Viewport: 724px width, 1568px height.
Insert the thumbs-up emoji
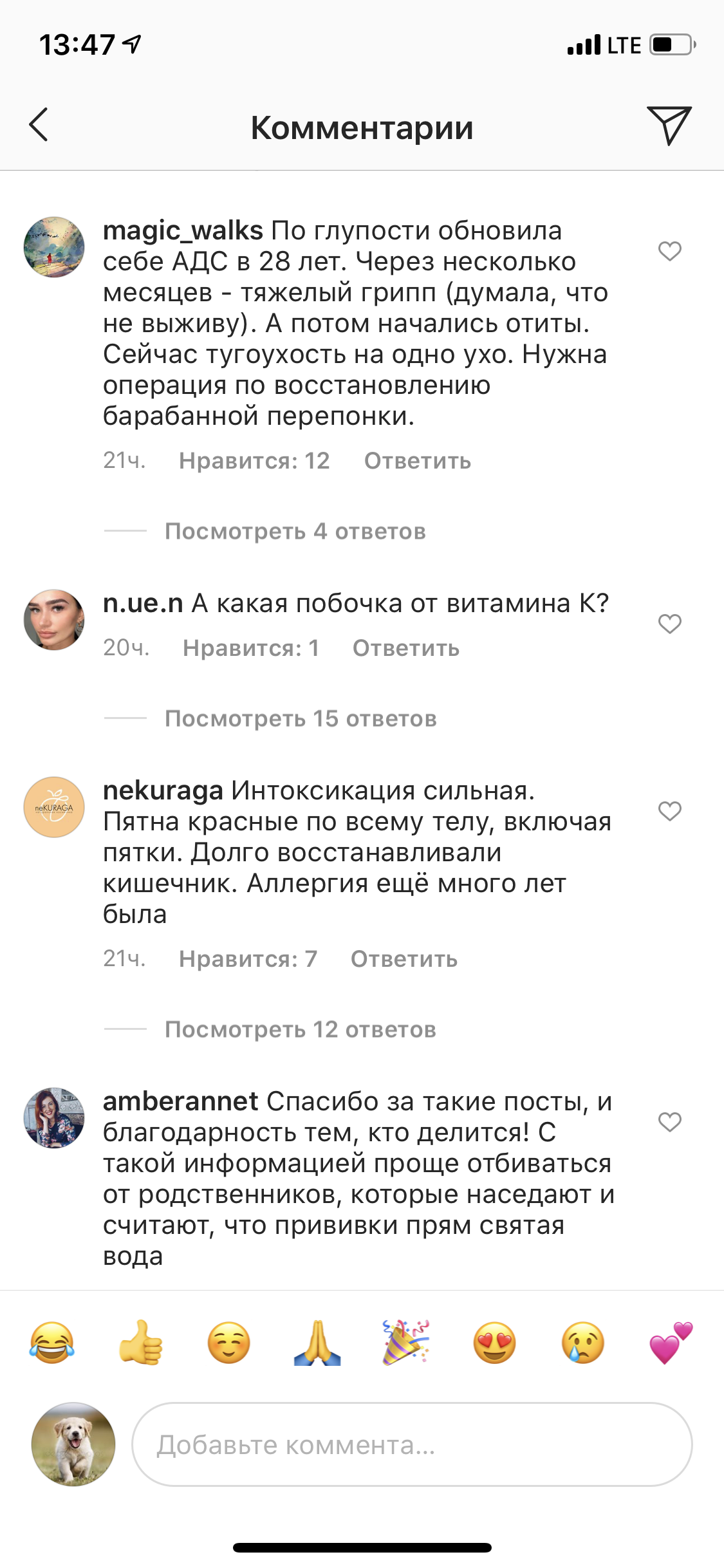(140, 1343)
